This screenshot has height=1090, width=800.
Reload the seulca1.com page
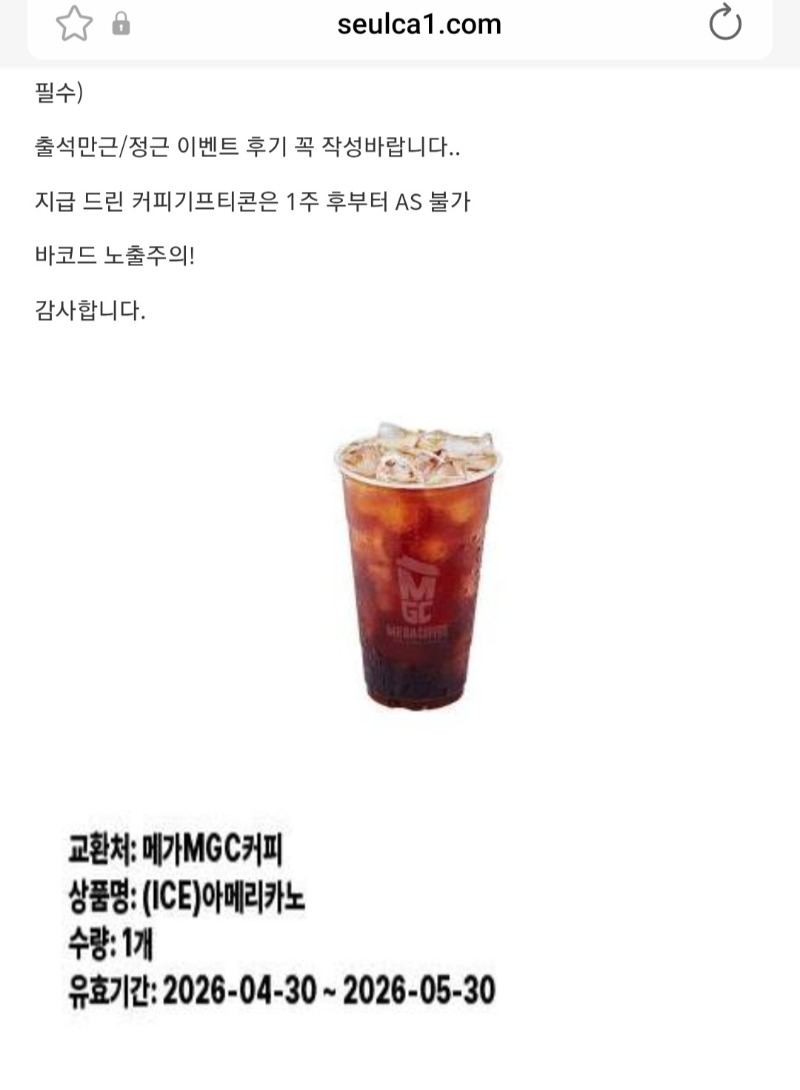(725, 24)
